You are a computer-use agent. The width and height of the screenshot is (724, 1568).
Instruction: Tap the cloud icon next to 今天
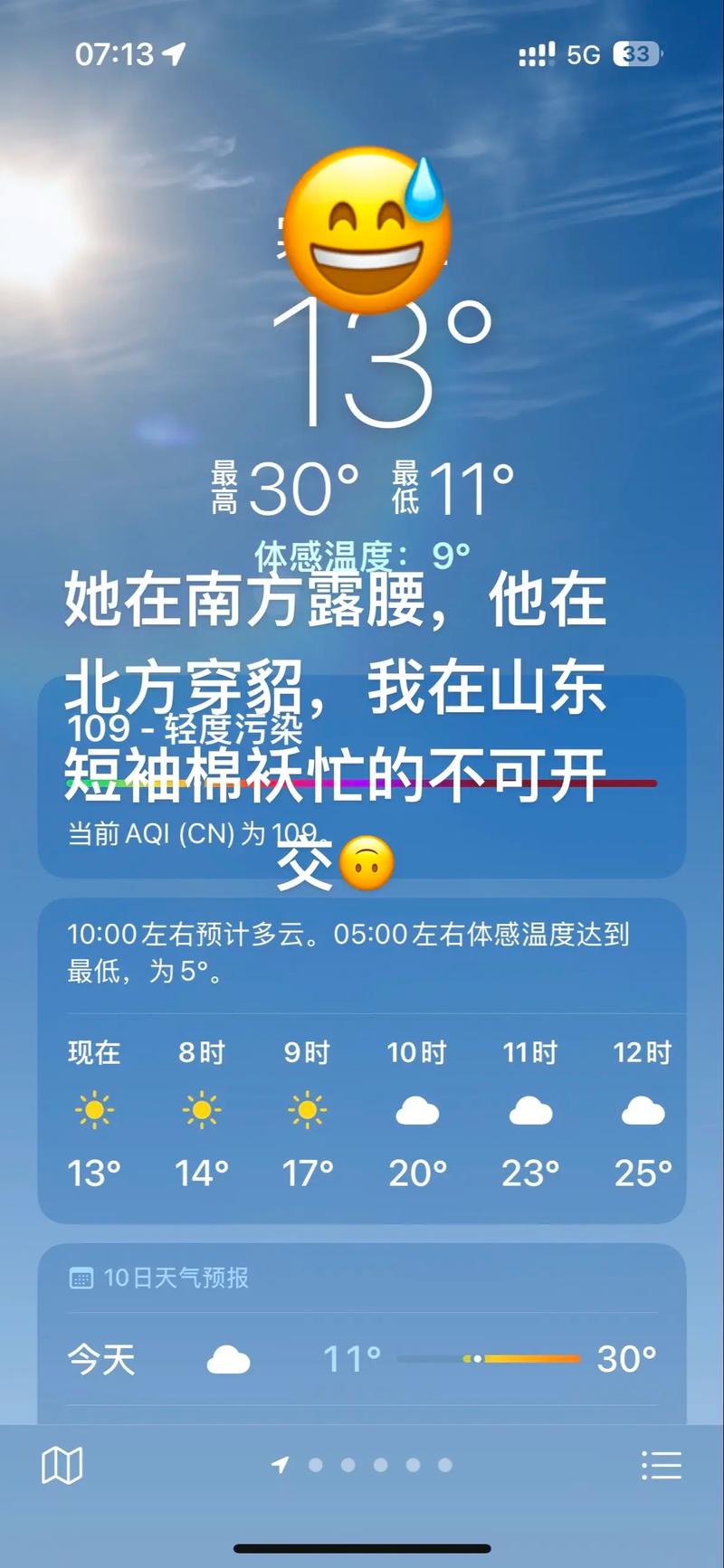coord(229,1356)
